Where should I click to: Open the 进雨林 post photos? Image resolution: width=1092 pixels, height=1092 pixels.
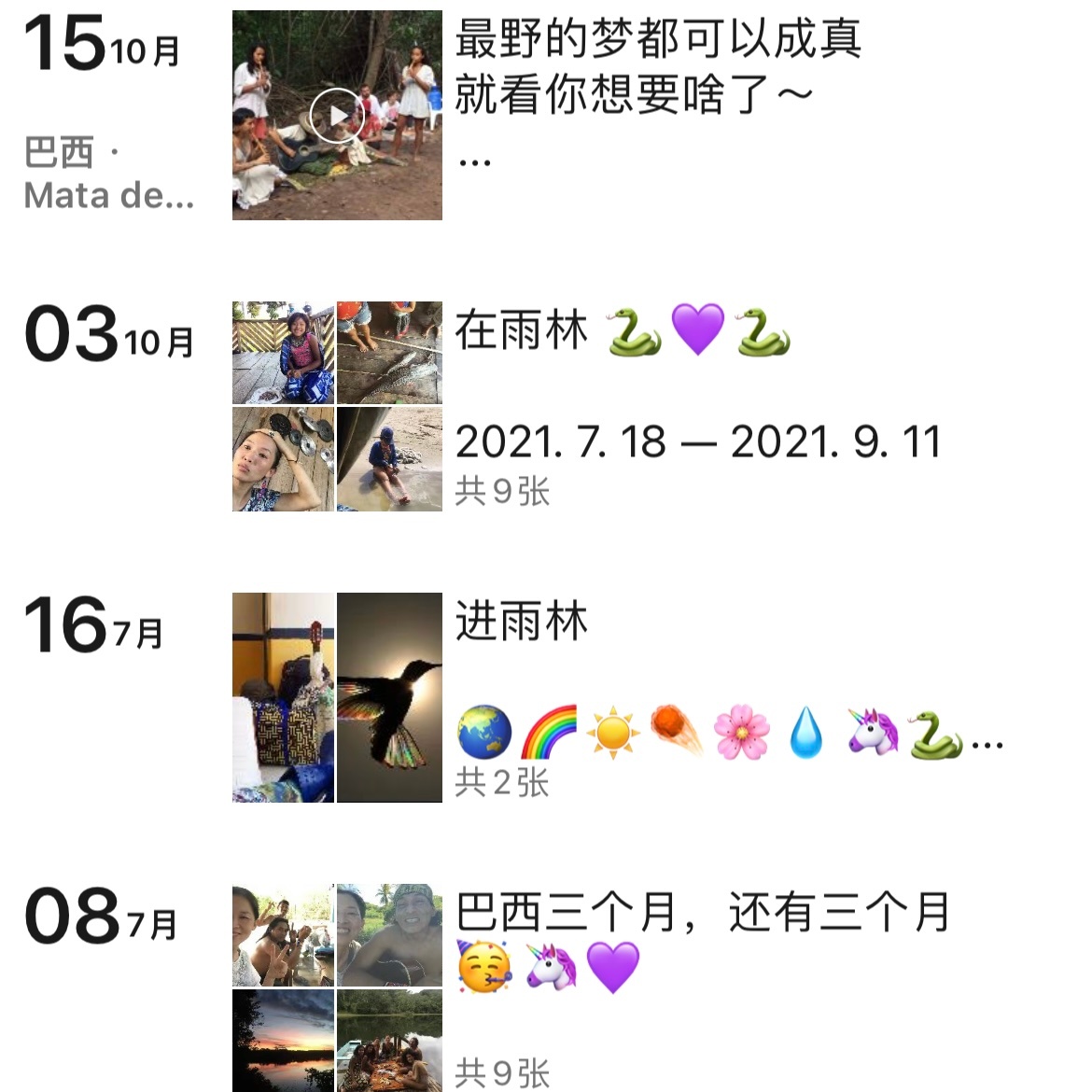point(337,697)
